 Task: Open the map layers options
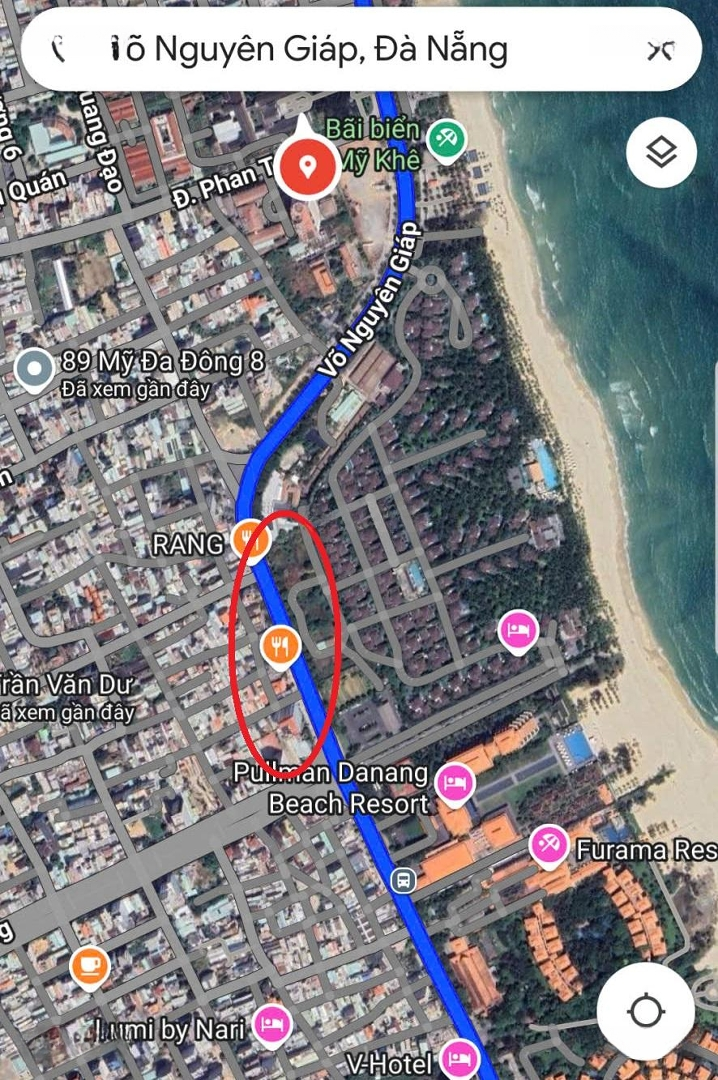[661, 154]
